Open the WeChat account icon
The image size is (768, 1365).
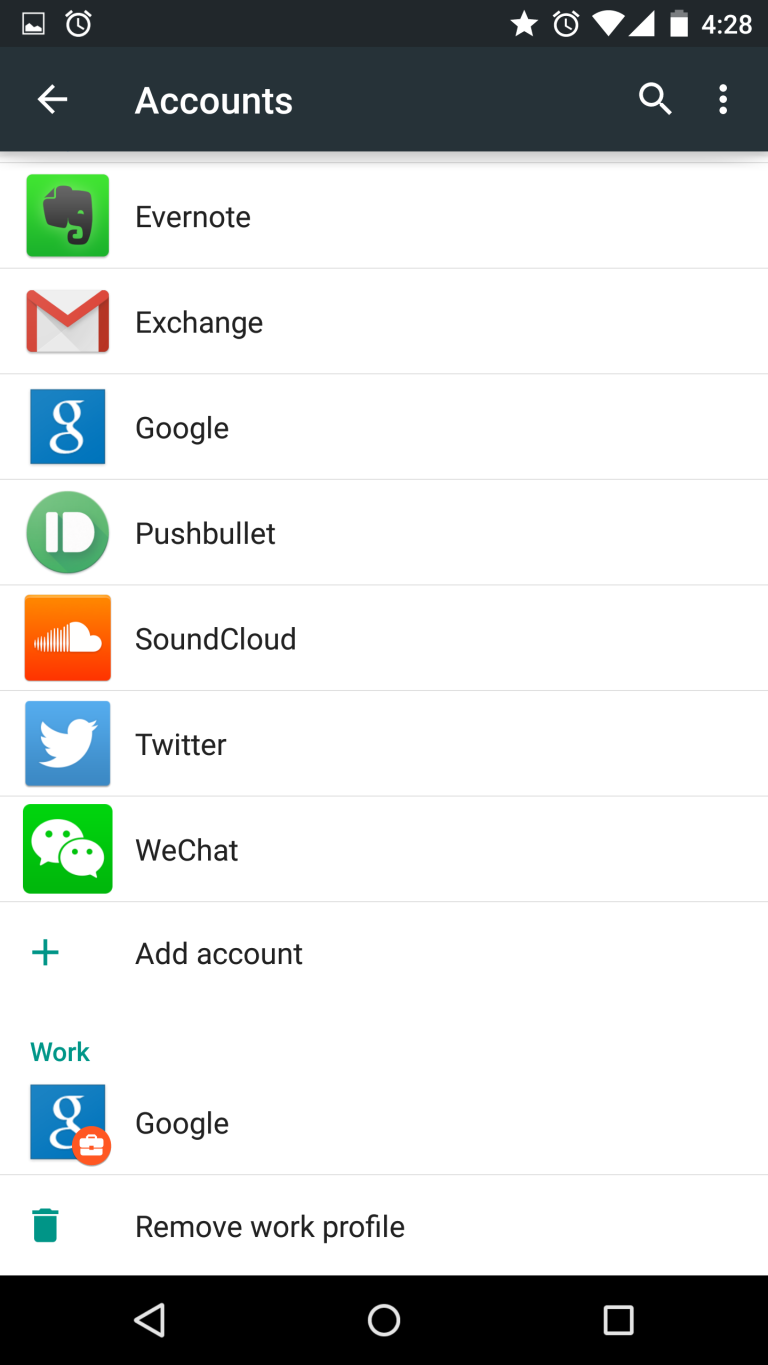point(67,848)
